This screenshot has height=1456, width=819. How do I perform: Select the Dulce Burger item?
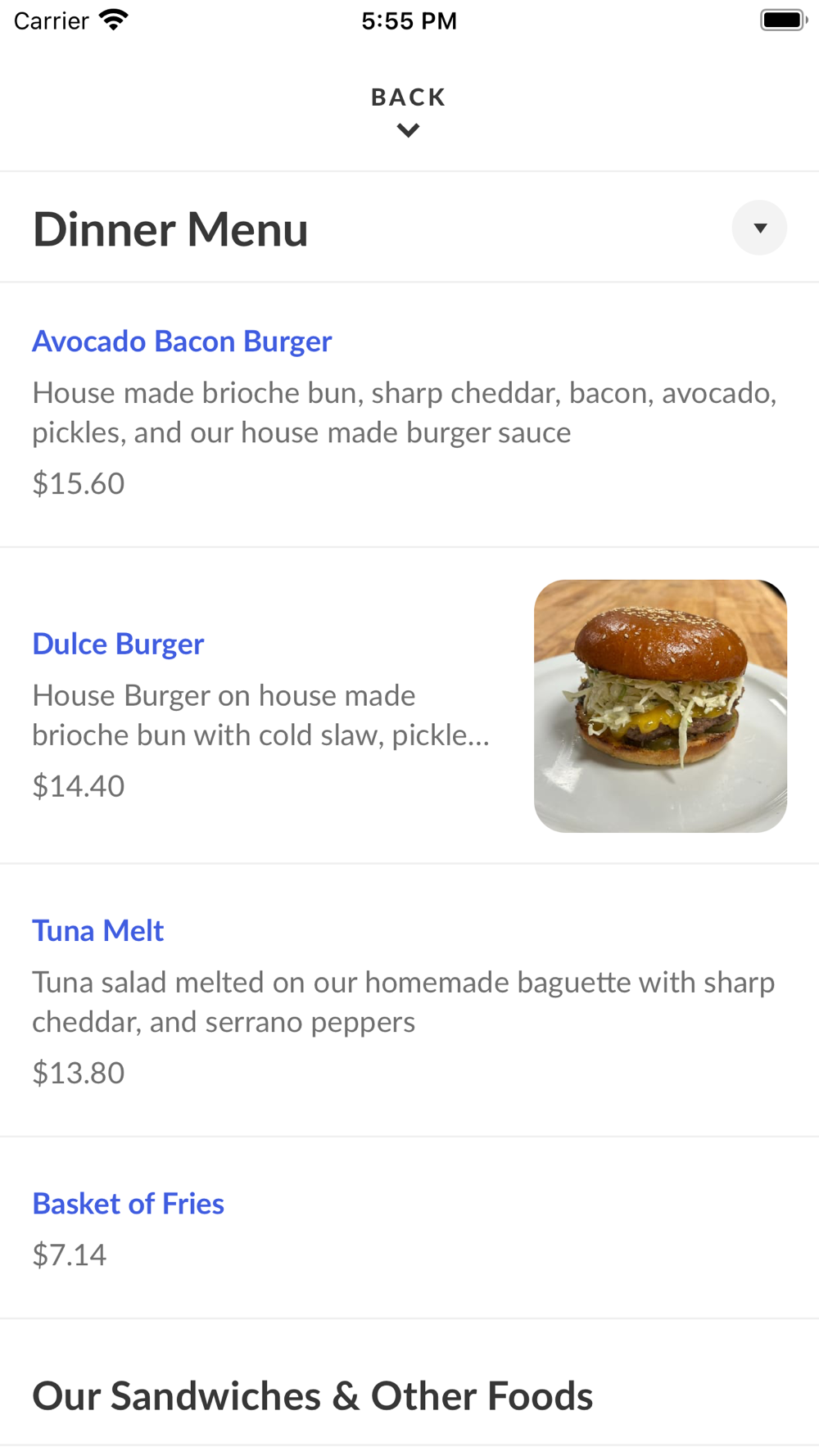409,706
